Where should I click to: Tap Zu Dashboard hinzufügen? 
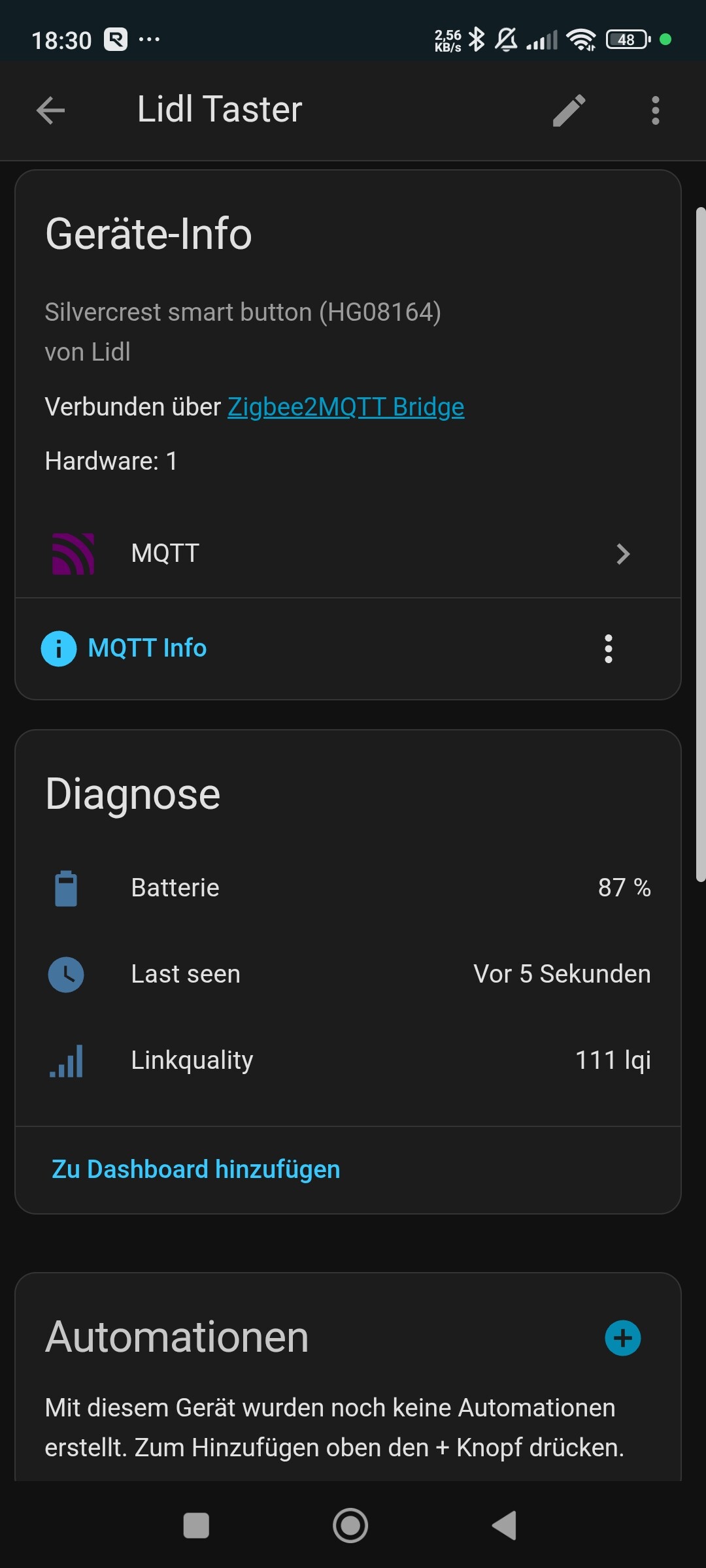click(x=195, y=1169)
